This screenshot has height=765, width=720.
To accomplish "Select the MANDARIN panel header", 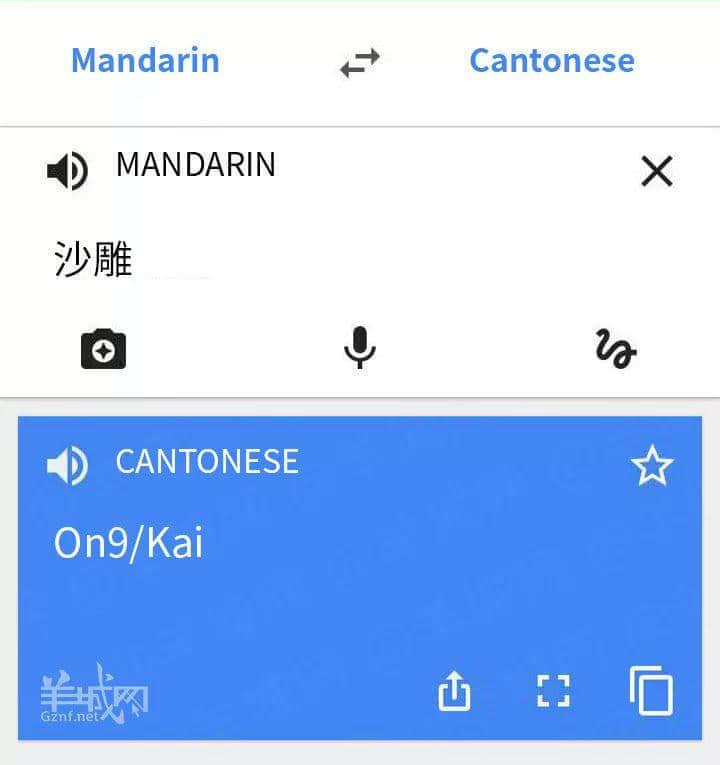I will [196, 165].
